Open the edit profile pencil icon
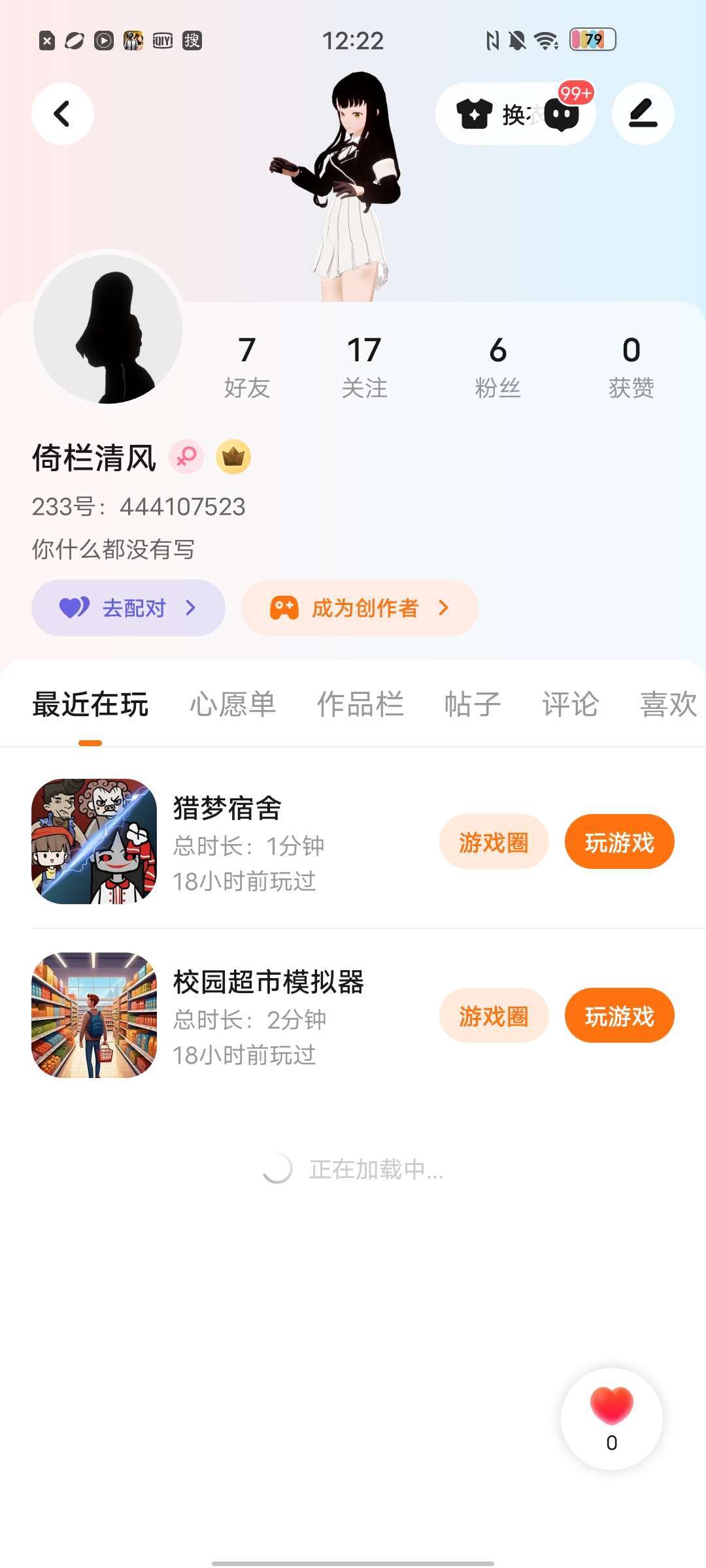This screenshot has height=1568, width=706. click(x=643, y=114)
